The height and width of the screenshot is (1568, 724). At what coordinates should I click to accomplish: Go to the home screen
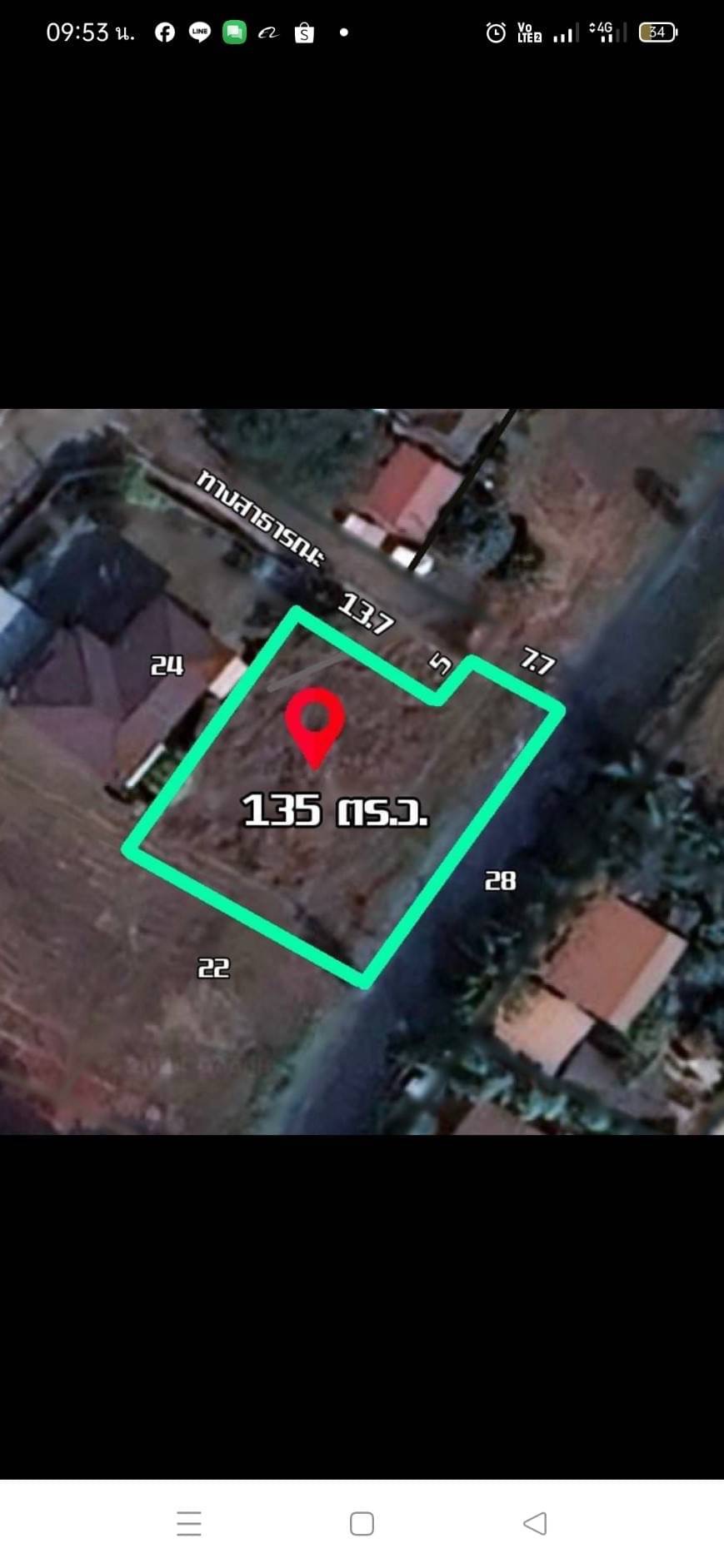click(x=362, y=1523)
